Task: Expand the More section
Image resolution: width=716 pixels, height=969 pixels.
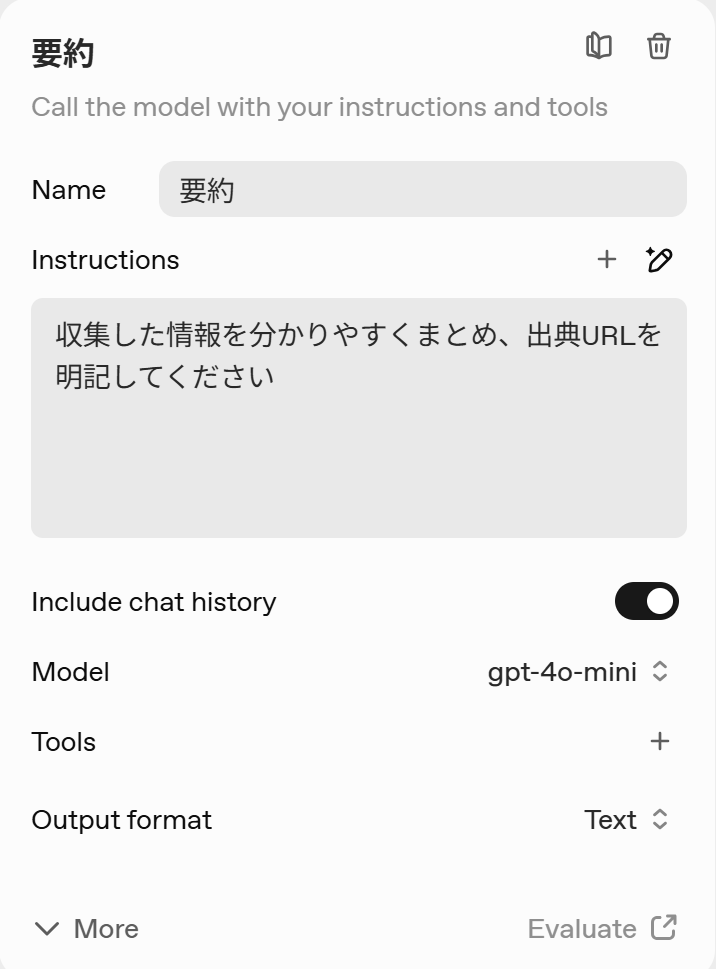Action: 86,928
